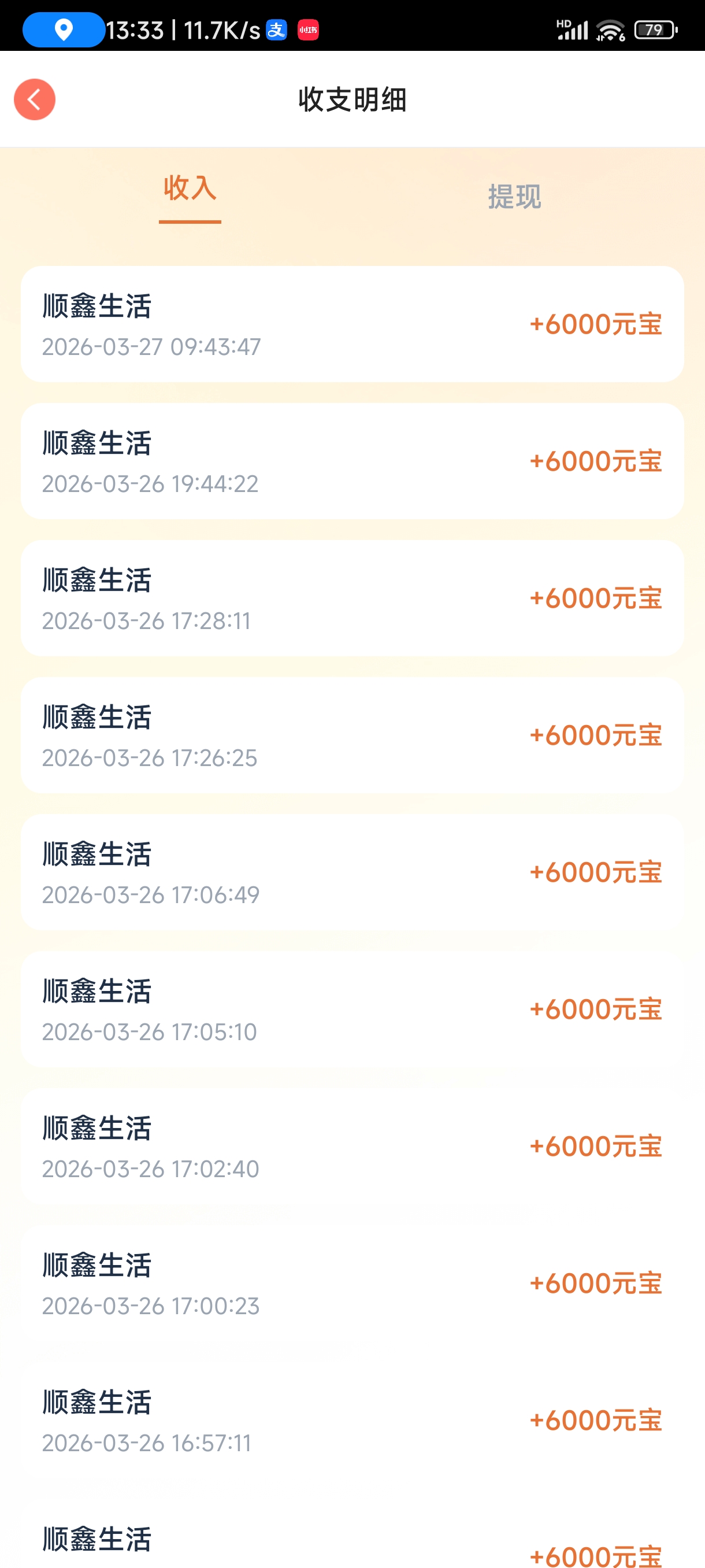Open the 17:06:49 顺鑫生活 record
705x1568 pixels.
point(353,872)
